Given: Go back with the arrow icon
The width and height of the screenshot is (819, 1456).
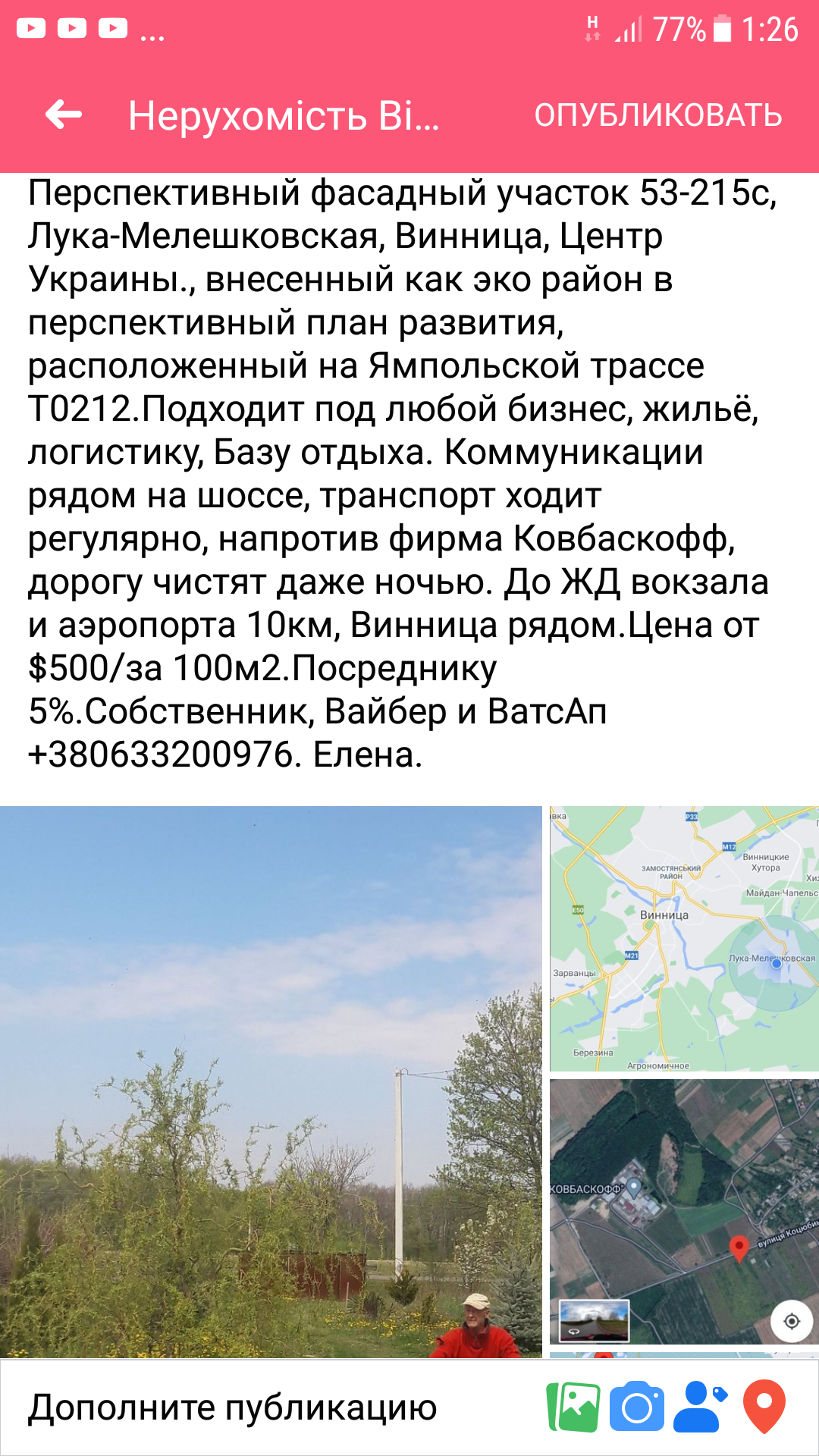Looking at the screenshot, I should point(64,115).
